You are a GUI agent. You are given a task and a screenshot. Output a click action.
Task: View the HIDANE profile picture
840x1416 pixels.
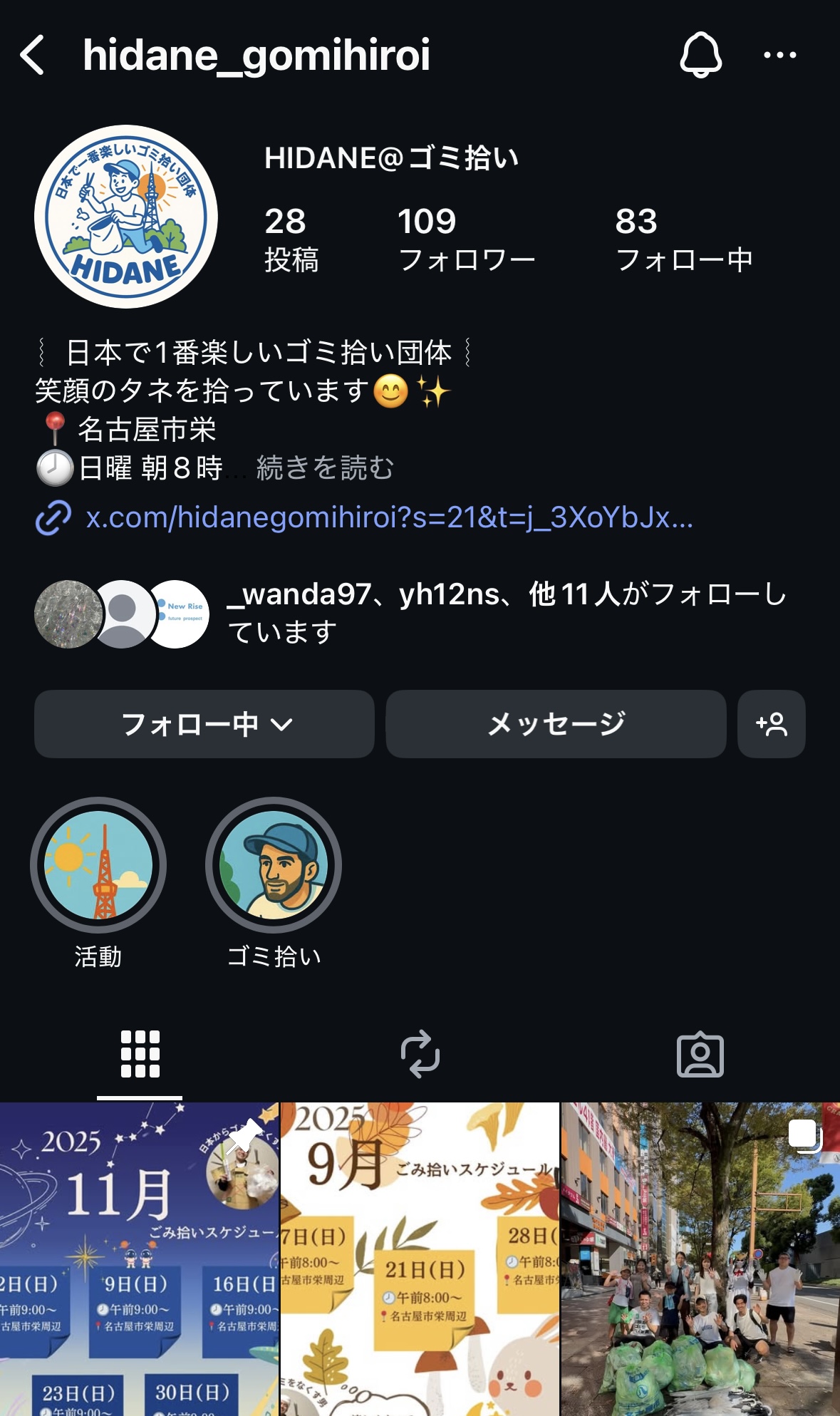pos(126,217)
